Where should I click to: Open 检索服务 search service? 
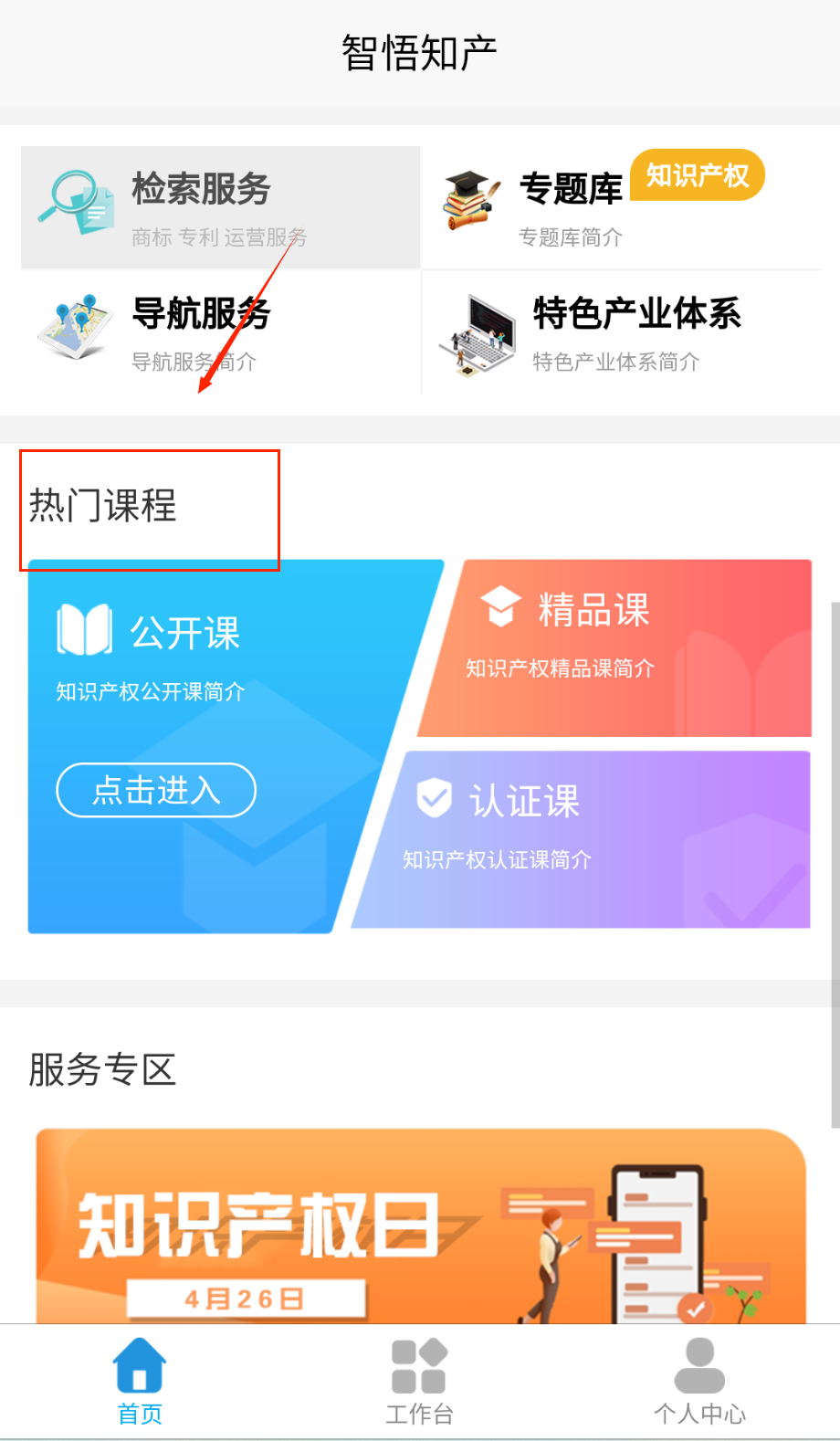[219, 207]
